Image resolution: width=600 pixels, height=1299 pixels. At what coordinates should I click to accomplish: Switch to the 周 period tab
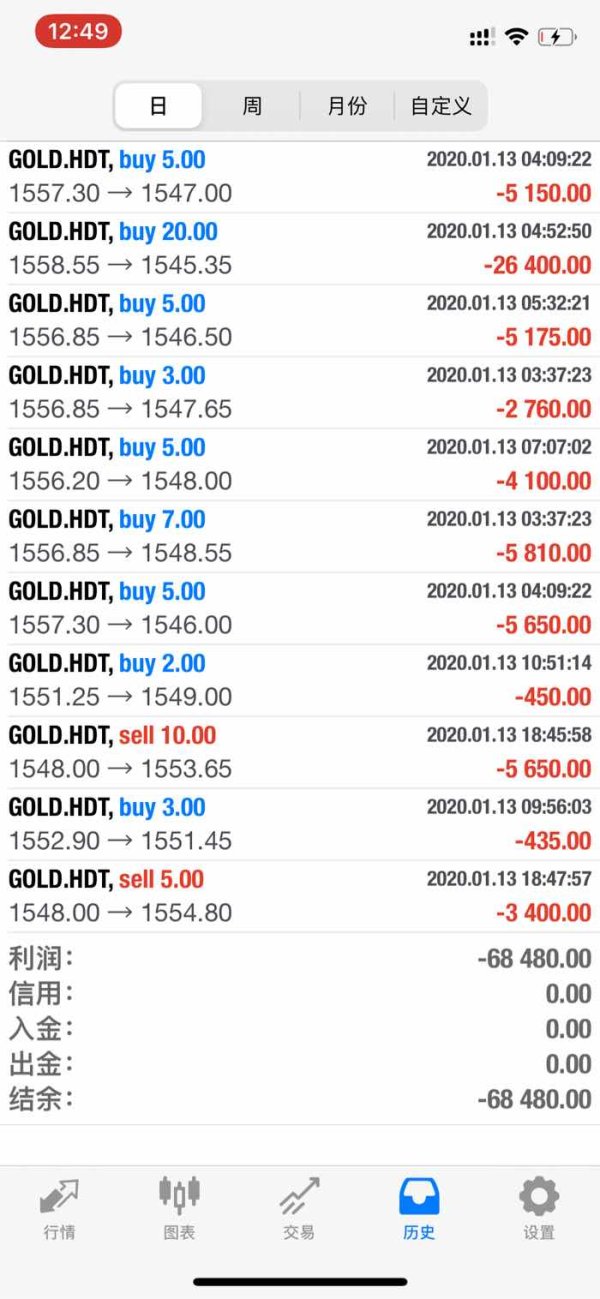click(x=252, y=106)
